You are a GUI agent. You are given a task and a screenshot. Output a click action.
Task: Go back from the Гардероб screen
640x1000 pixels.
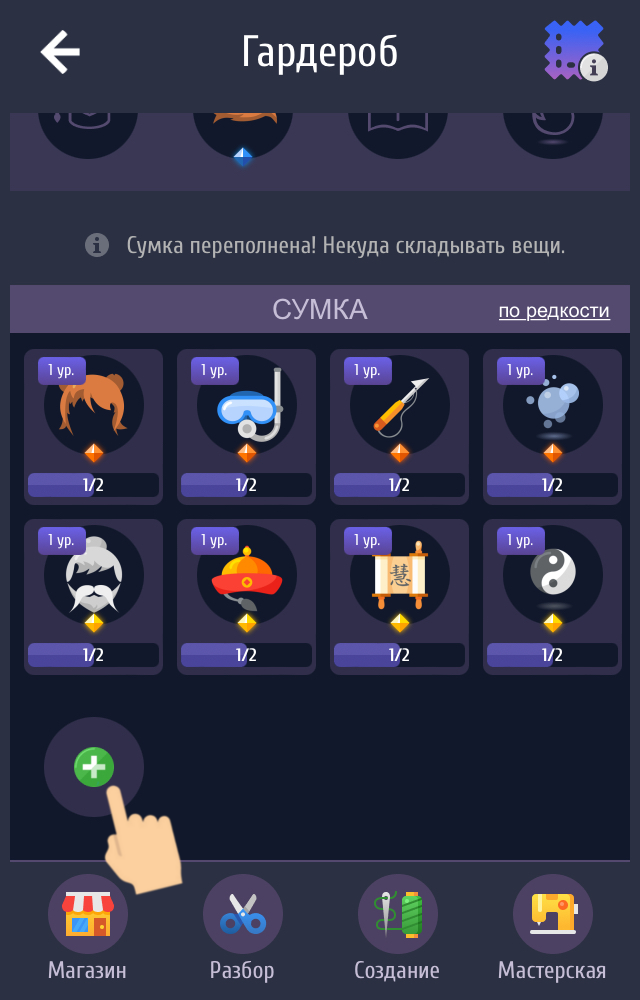click(x=60, y=51)
